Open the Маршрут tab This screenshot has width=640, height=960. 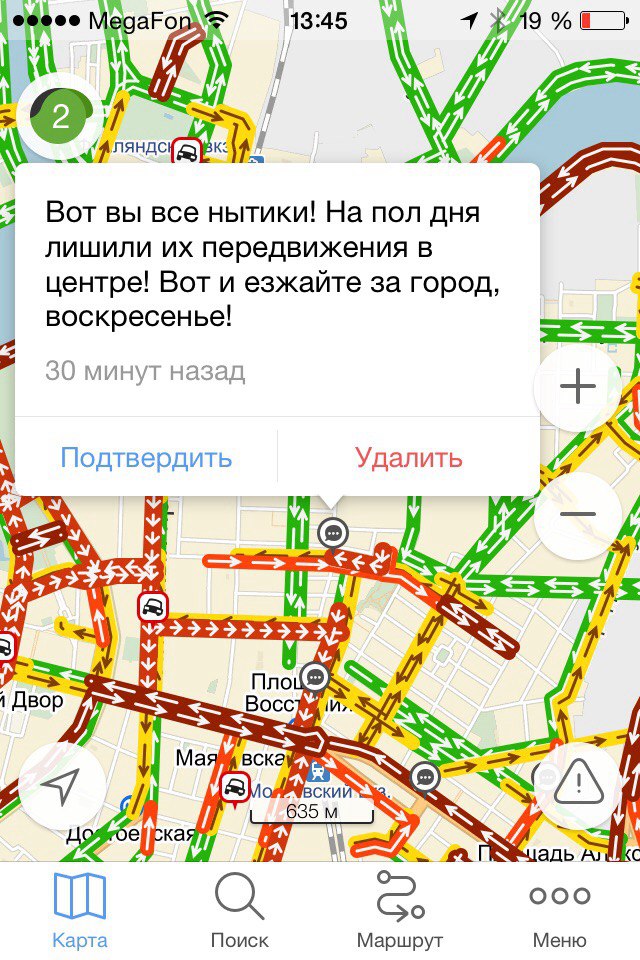[x=400, y=910]
